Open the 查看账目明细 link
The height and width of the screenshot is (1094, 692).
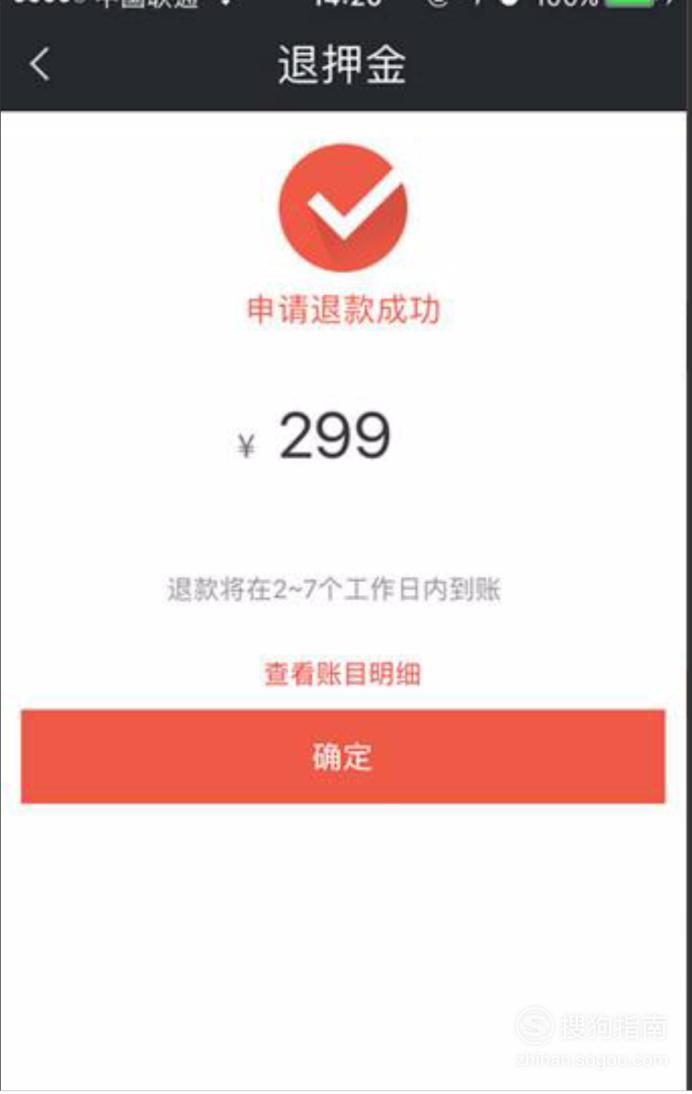tap(342, 674)
